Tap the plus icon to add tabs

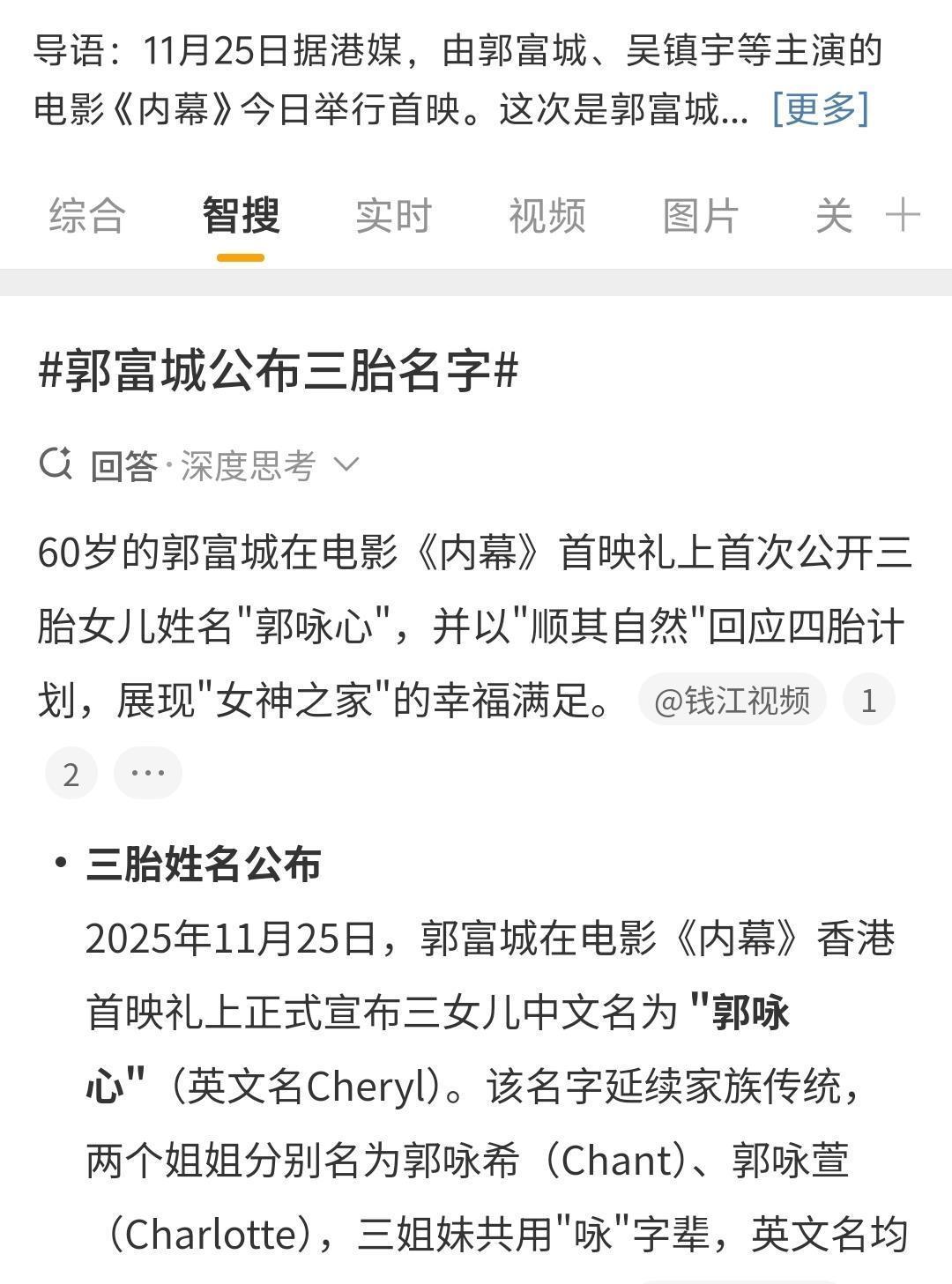[x=903, y=216]
